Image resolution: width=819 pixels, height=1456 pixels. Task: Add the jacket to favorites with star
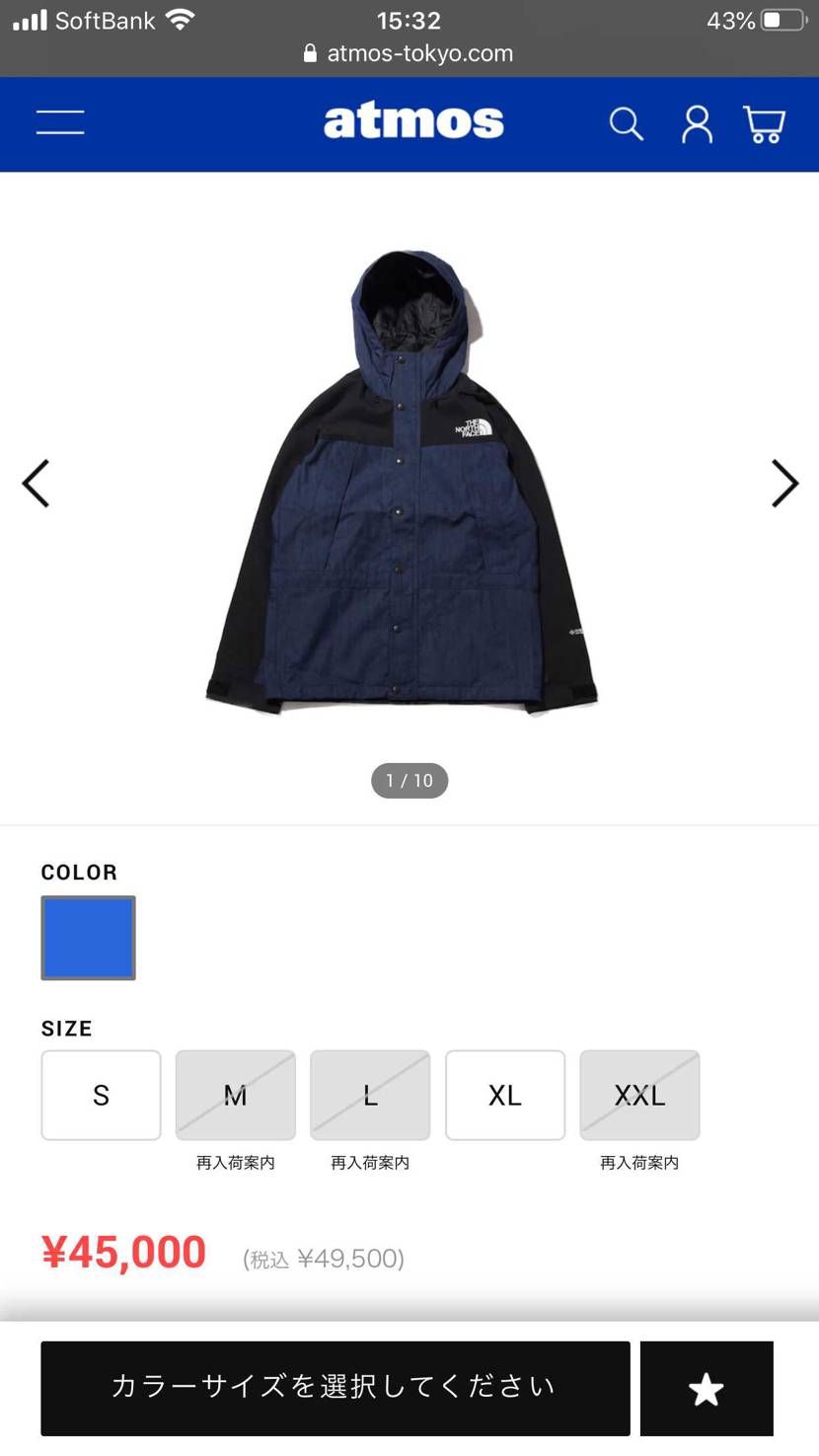pos(707,1388)
